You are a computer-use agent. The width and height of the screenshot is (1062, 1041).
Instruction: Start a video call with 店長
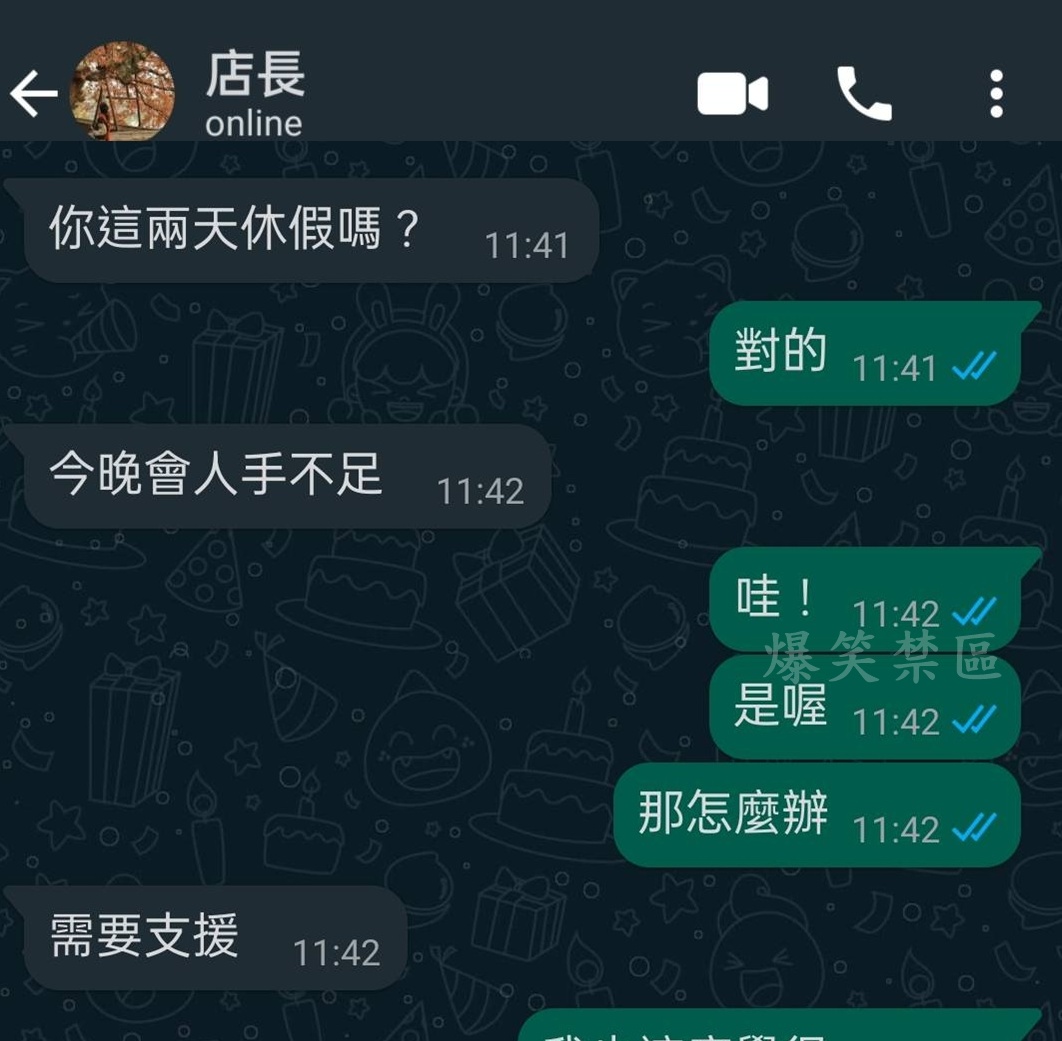coord(732,94)
